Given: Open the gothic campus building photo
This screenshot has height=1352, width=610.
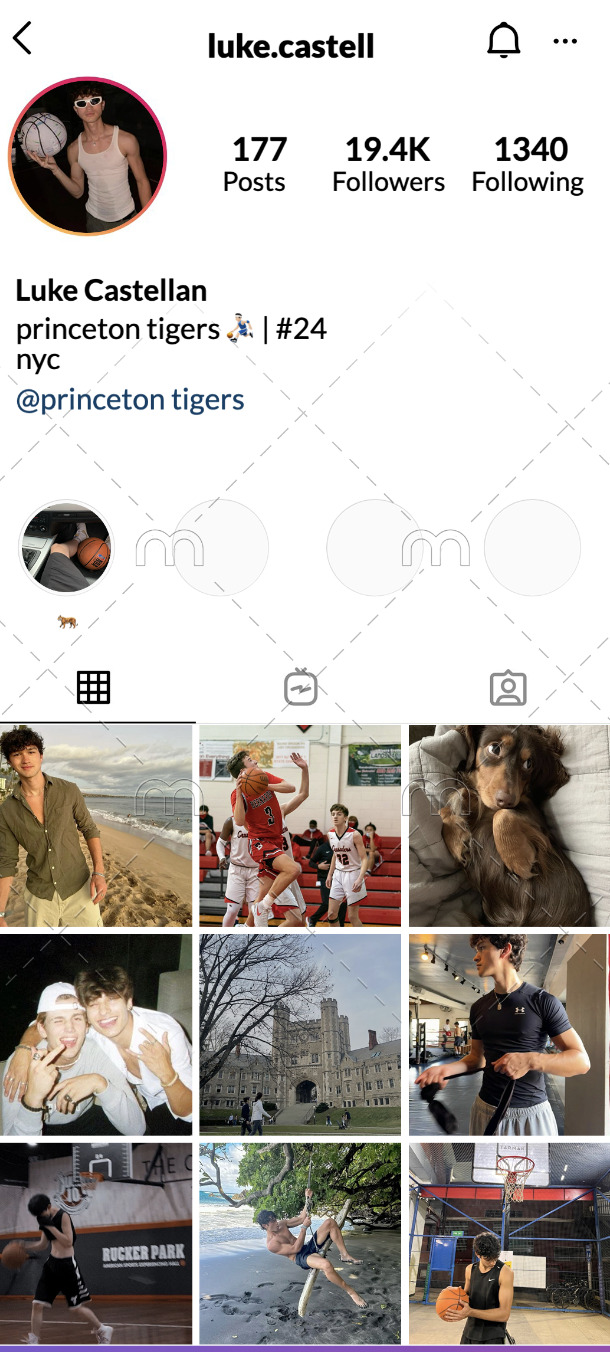Looking at the screenshot, I should [x=300, y=1034].
